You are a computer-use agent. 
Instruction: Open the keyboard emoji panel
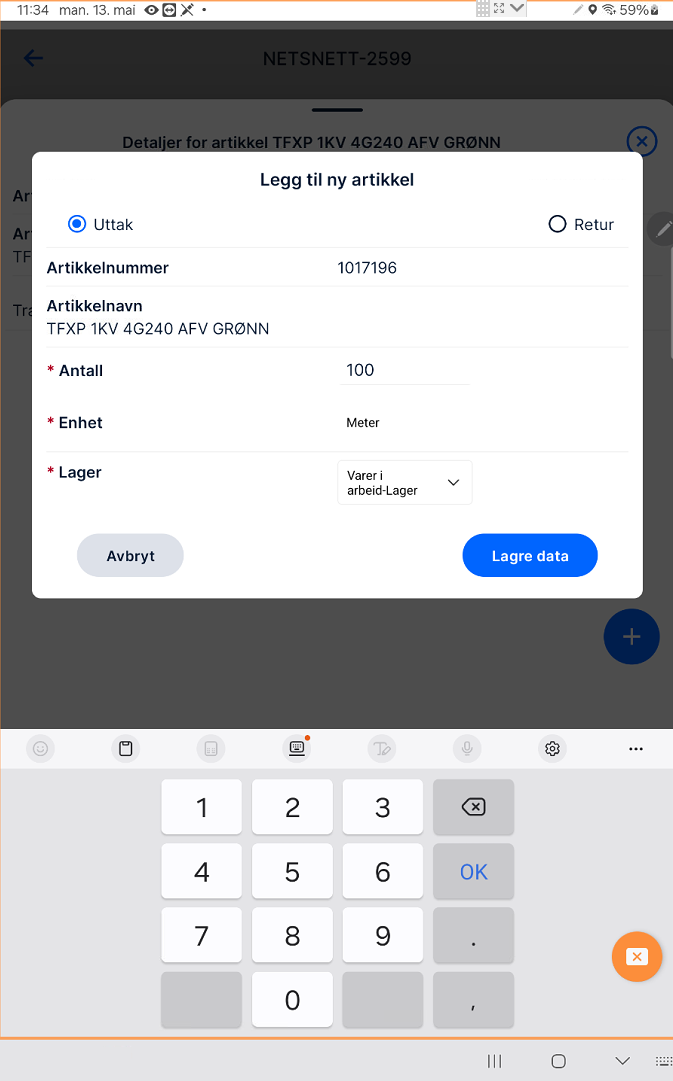tap(40, 748)
